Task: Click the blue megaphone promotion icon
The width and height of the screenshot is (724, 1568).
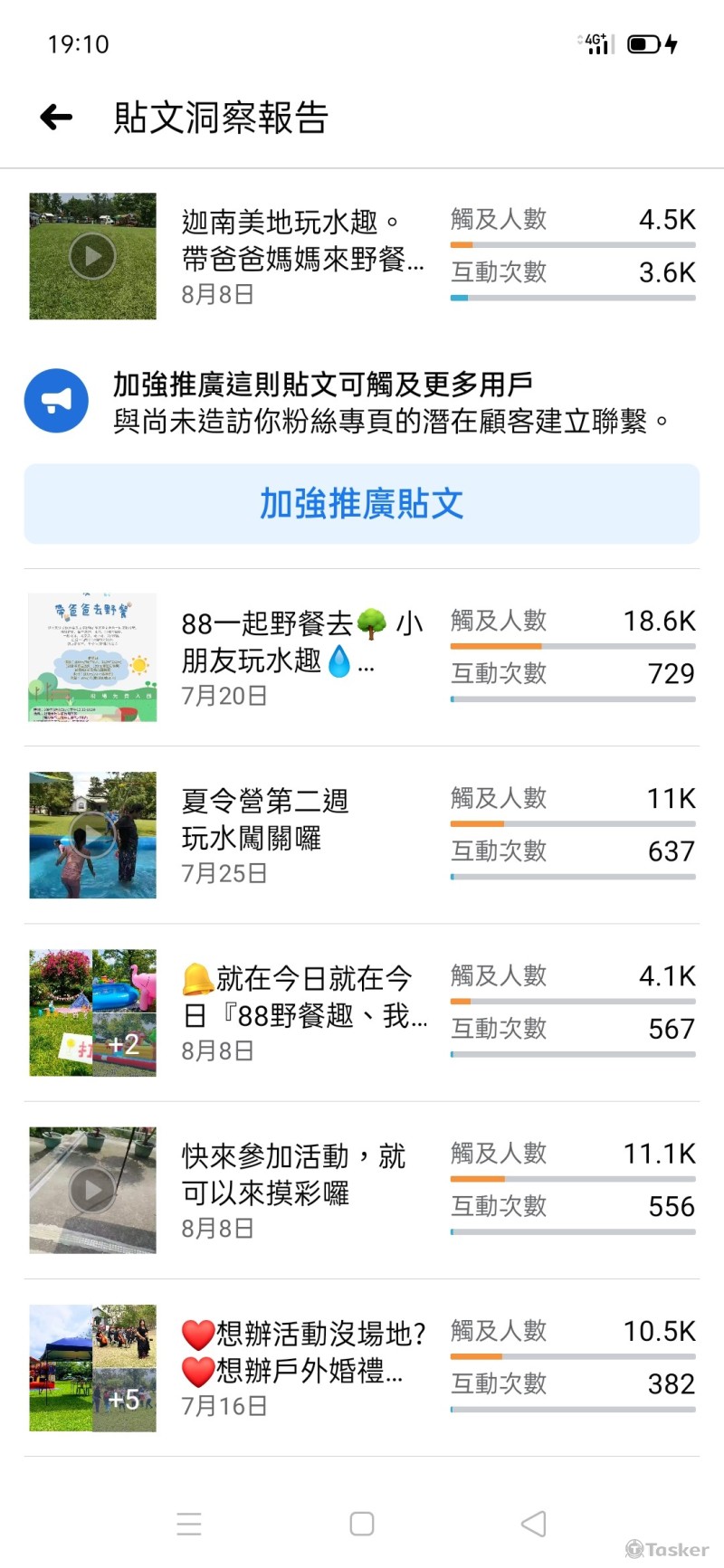Action: coord(56,399)
